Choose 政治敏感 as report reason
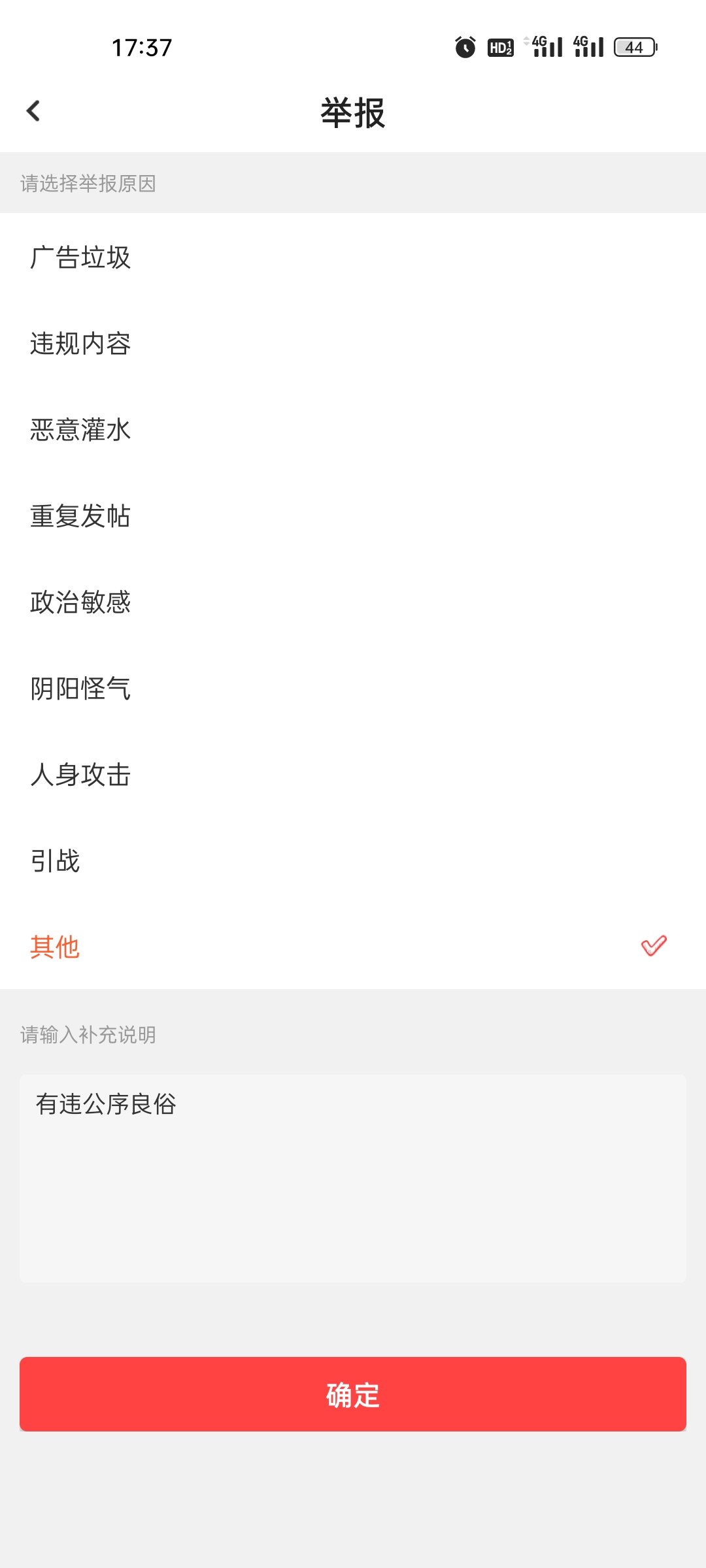Screen dimensions: 706x1568 [x=353, y=602]
